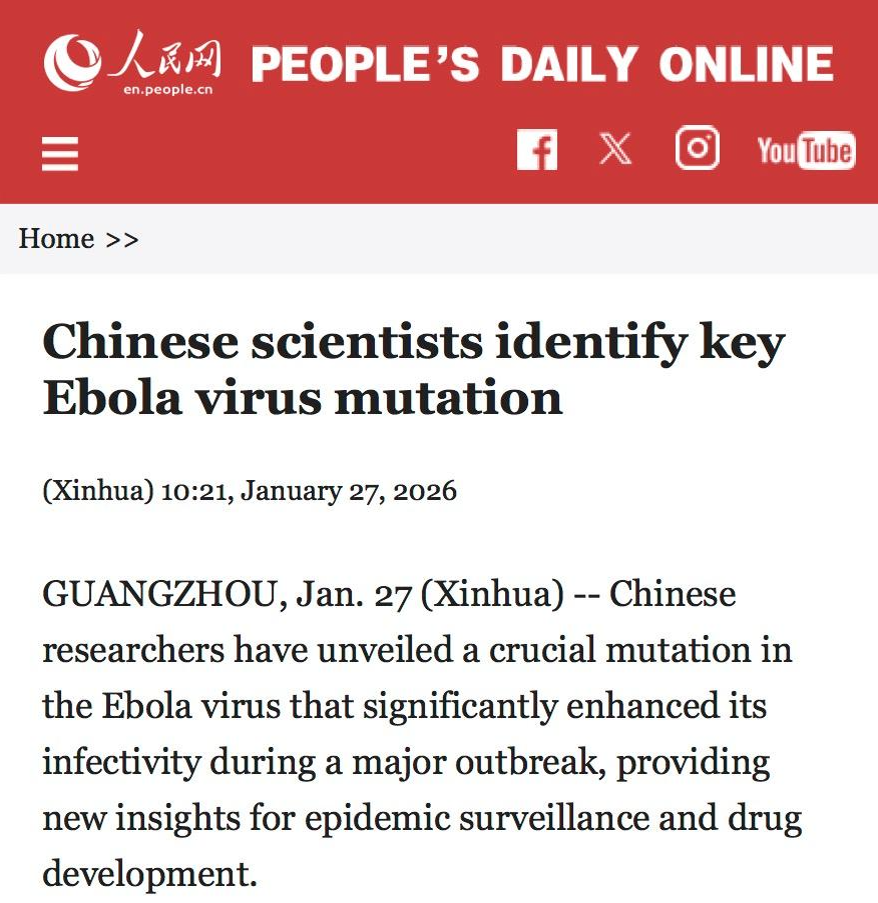Image resolution: width=878 pixels, height=903 pixels.
Task: Tap the Home breadcrumb link
Action: (x=56, y=239)
